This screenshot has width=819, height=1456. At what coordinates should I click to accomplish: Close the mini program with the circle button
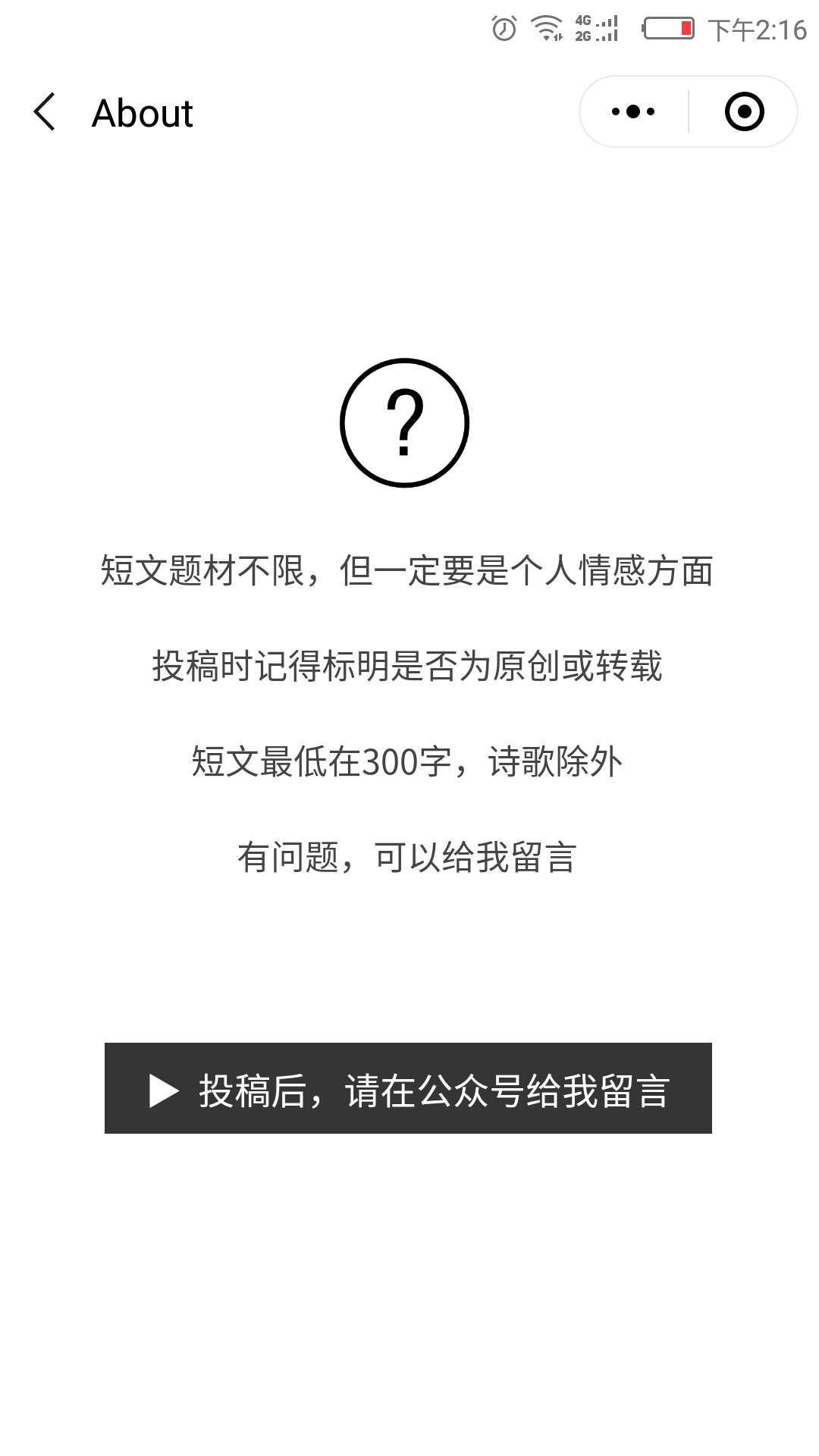[x=745, y=111]
